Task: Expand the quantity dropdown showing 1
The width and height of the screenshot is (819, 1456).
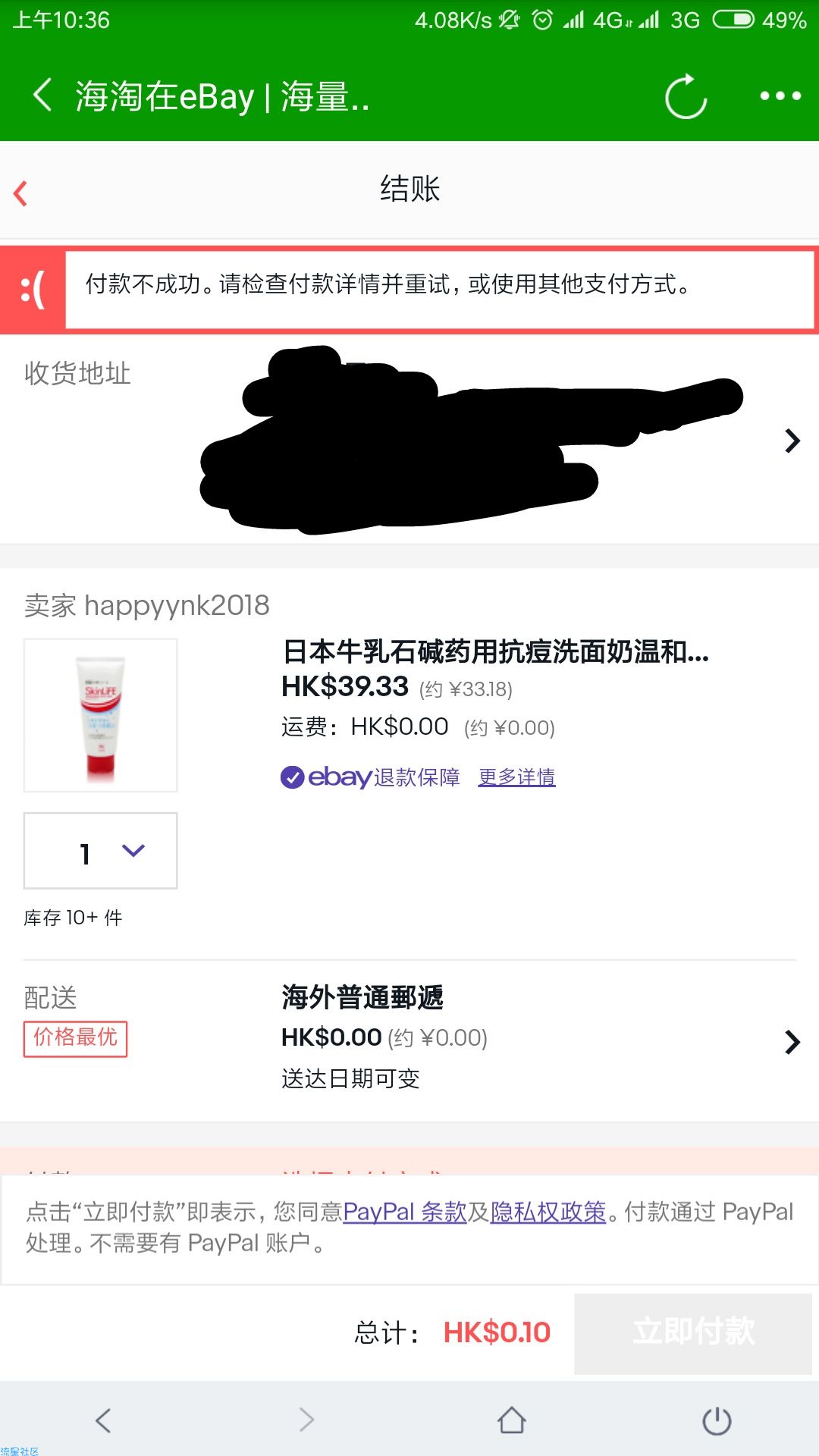Action: [x=101, y=851]
